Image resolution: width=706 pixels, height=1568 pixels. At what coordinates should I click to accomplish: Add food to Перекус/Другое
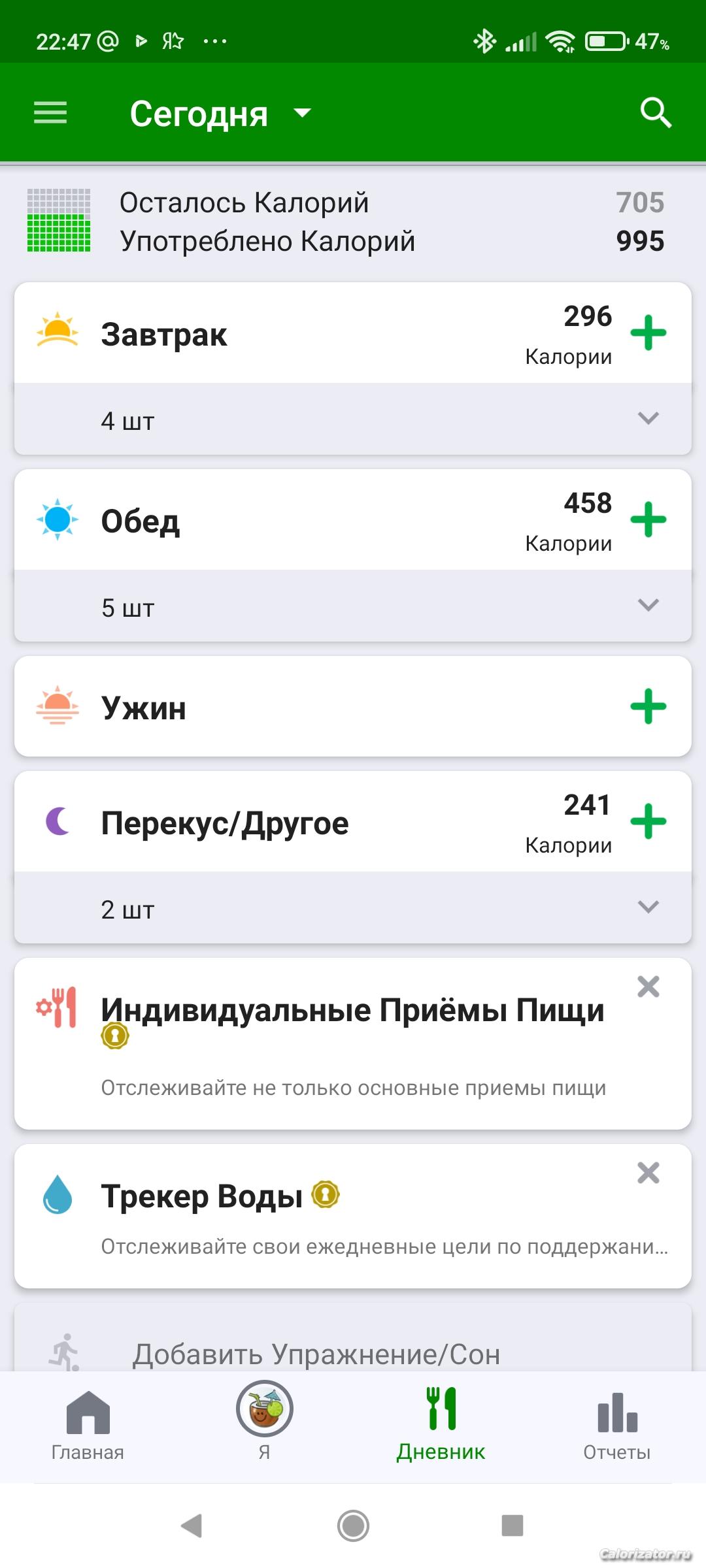(x=648, y=822)
